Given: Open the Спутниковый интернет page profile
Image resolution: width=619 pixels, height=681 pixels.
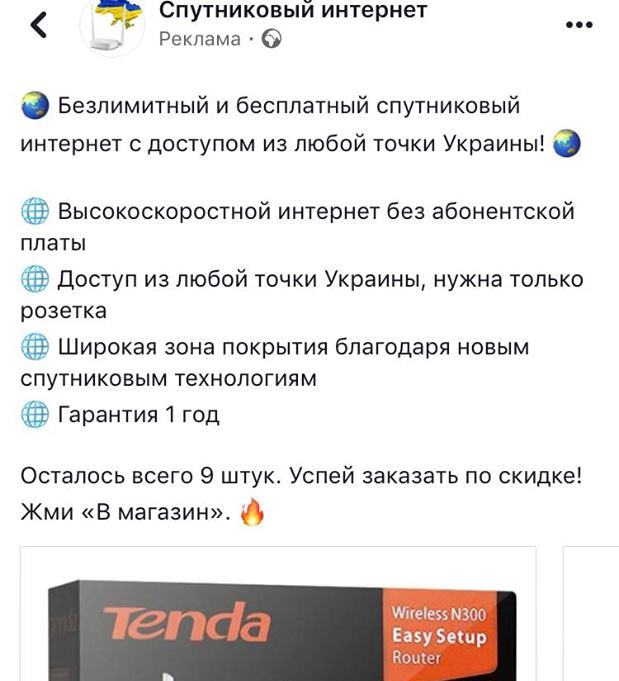Looking at the screenshot, I should [x=294, y=11].
